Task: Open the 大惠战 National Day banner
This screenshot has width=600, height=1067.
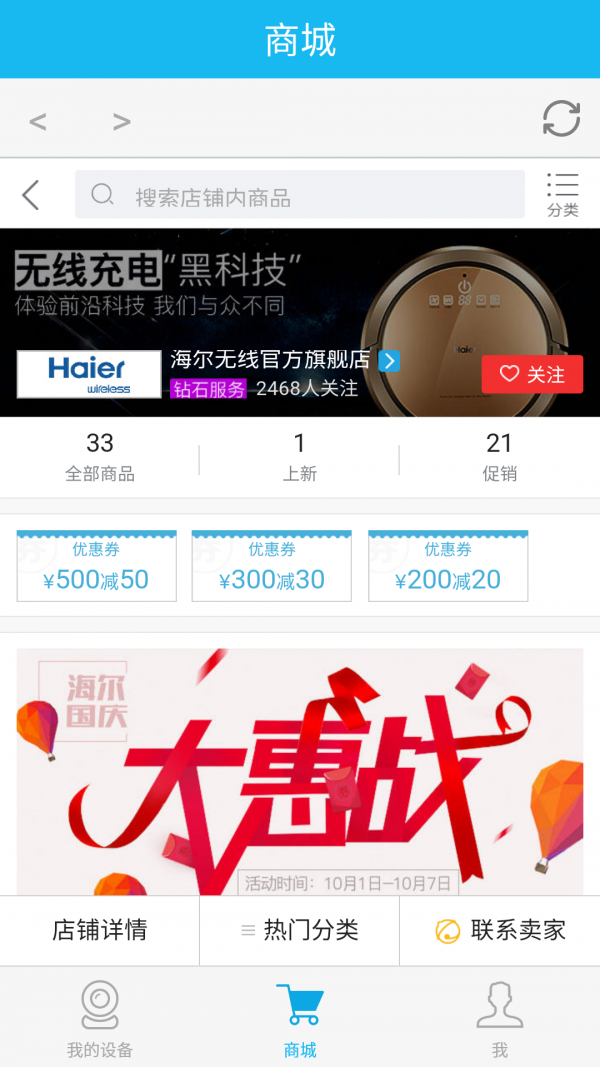Action: point(300,770)
